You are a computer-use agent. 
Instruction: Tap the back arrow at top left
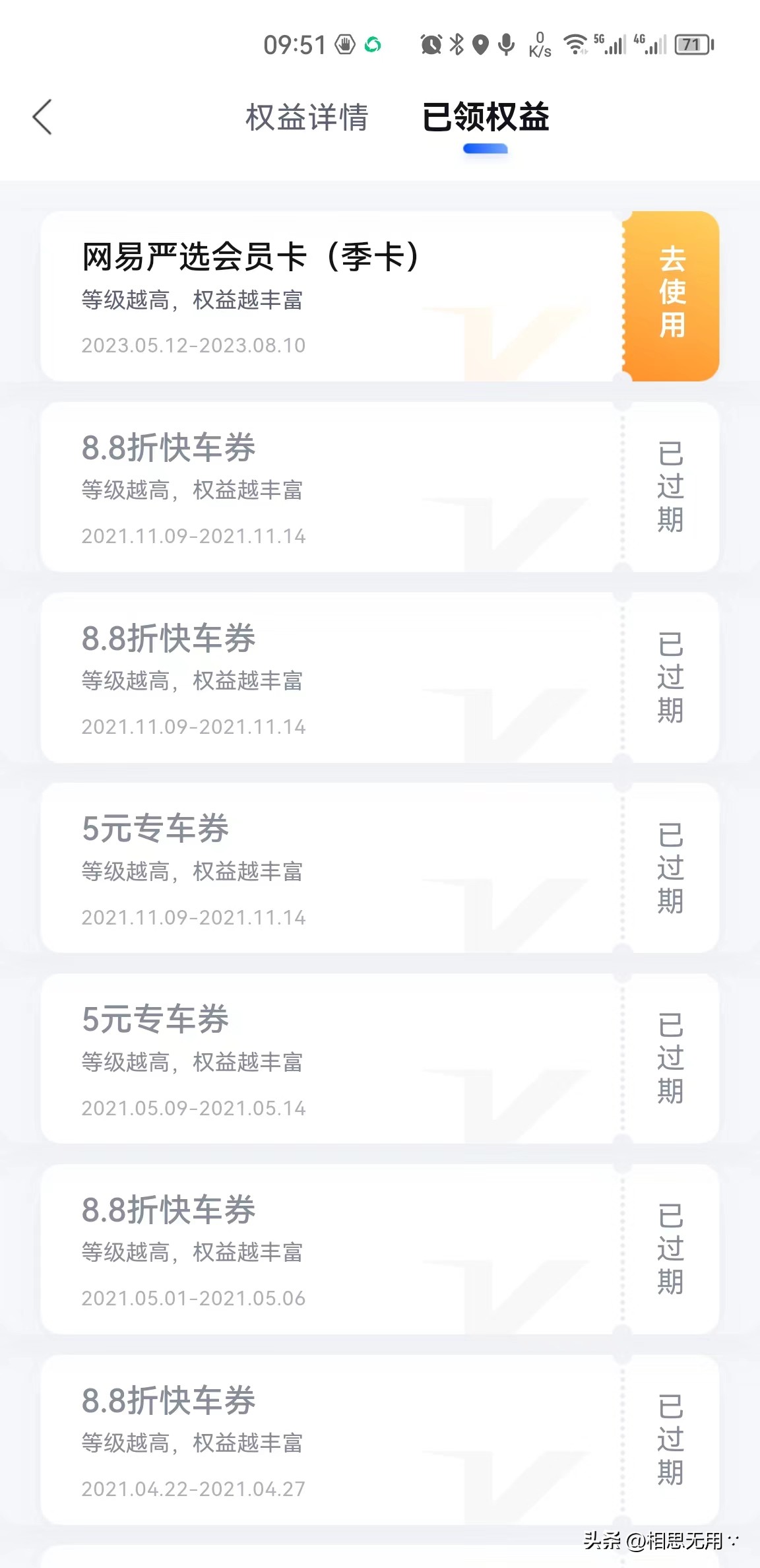(x=42, y=115)
